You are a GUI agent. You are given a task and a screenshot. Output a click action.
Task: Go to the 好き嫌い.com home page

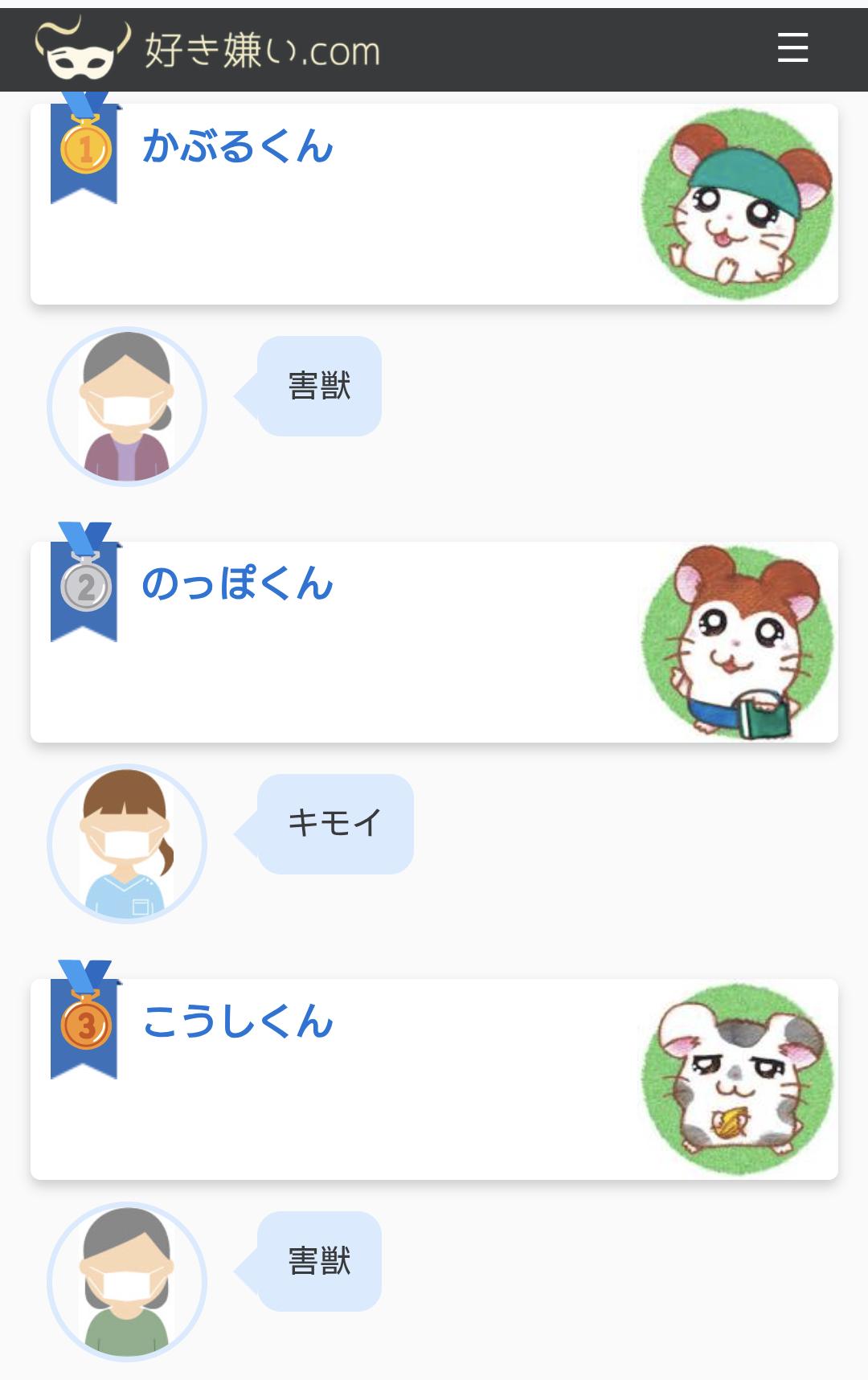tap(207, 50)
